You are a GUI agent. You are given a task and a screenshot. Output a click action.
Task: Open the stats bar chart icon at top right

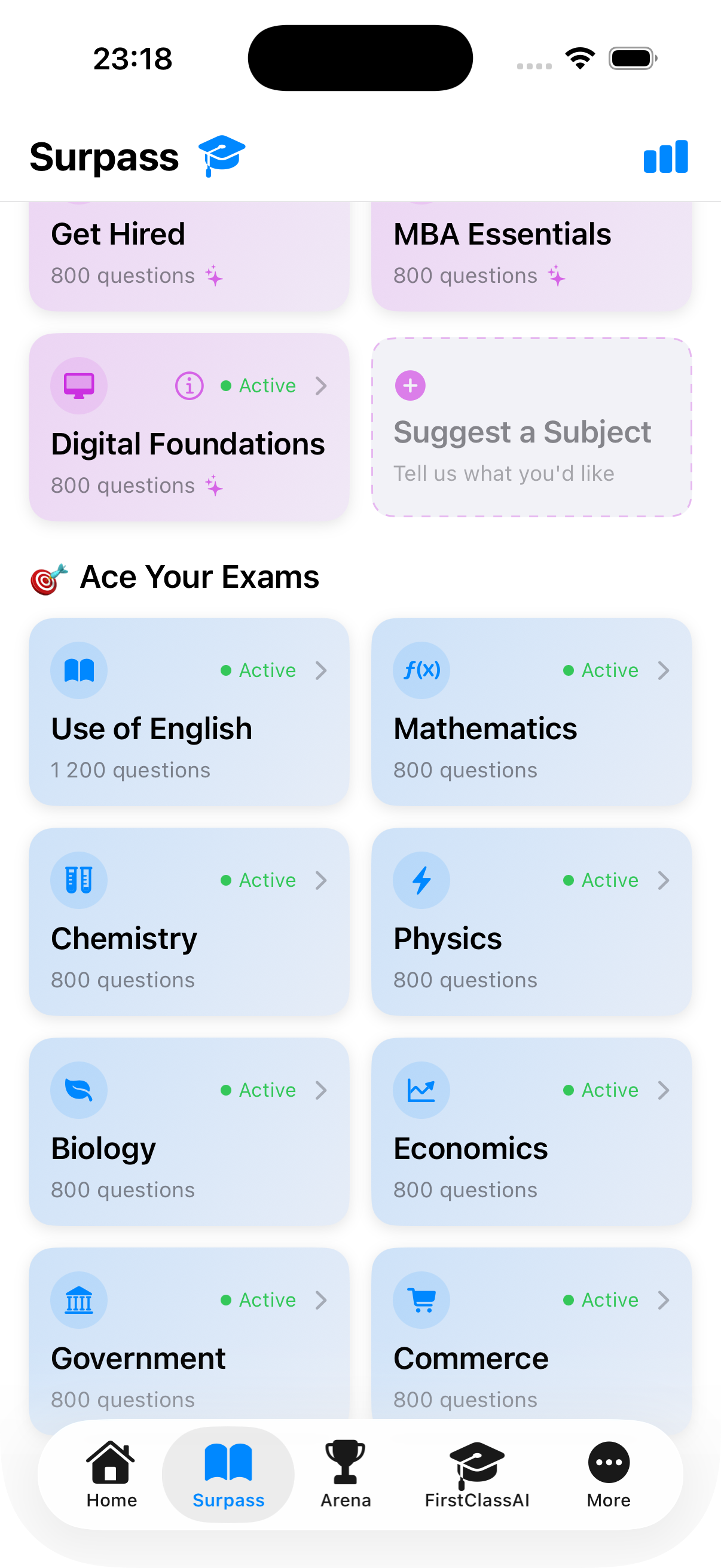click(665, 157)
